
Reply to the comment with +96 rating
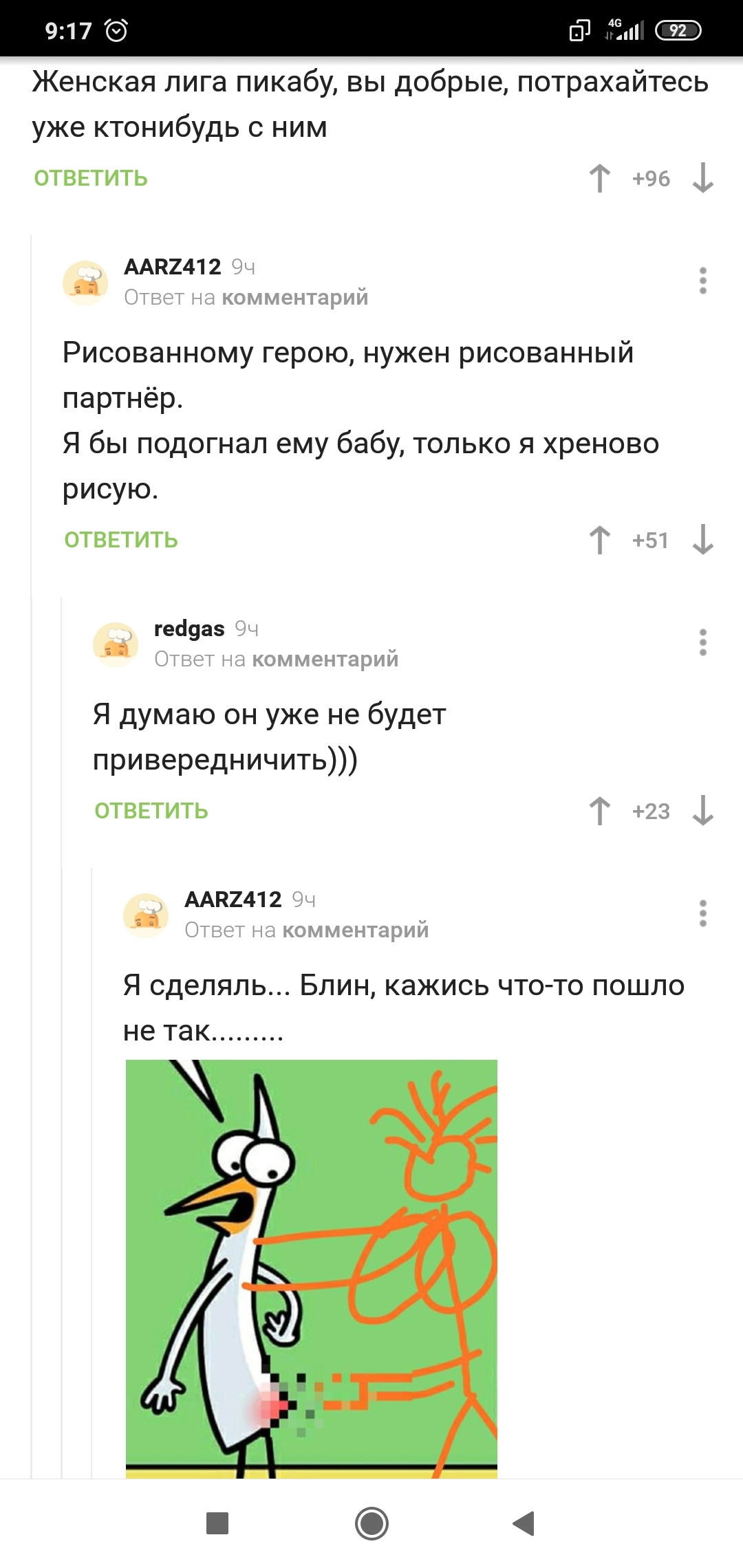point(91,179)
